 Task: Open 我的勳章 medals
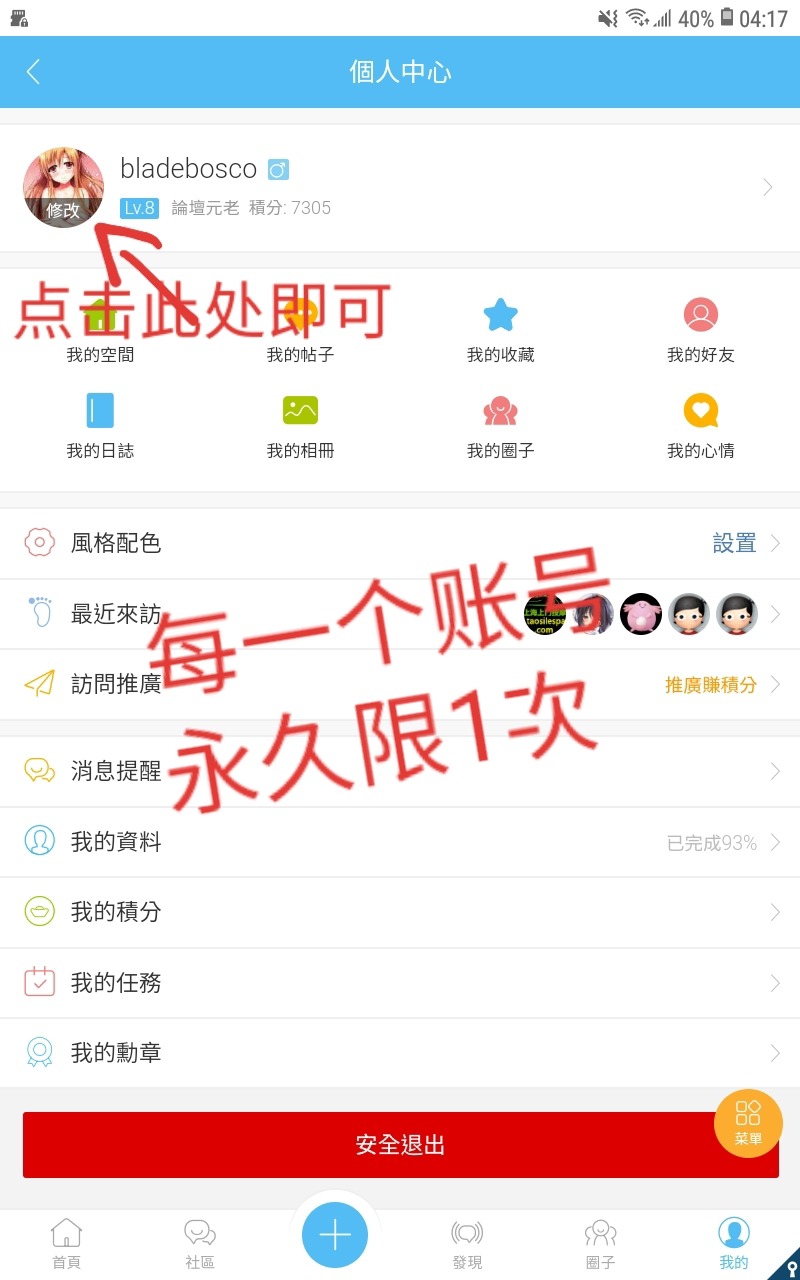click(400, 1053)
